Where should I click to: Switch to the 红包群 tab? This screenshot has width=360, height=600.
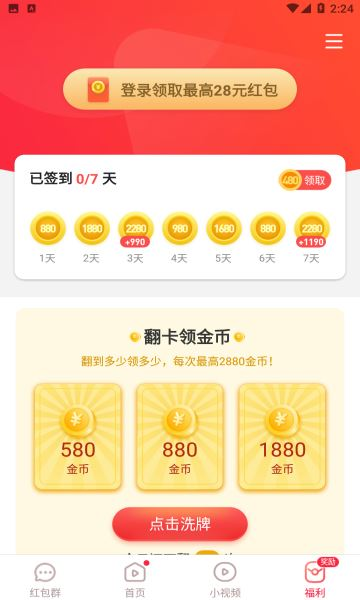coord(45,579)
